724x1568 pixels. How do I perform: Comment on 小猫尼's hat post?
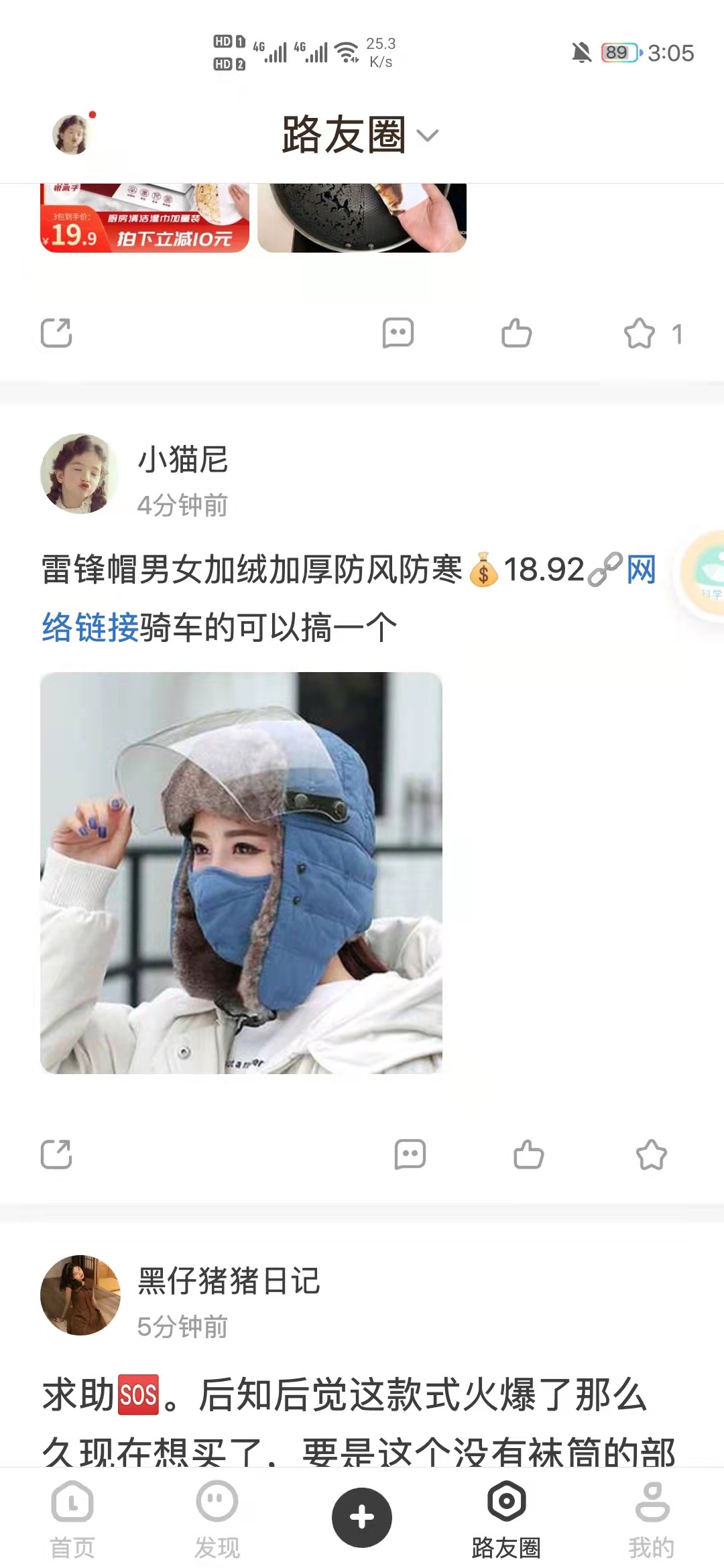[410, 1154]
